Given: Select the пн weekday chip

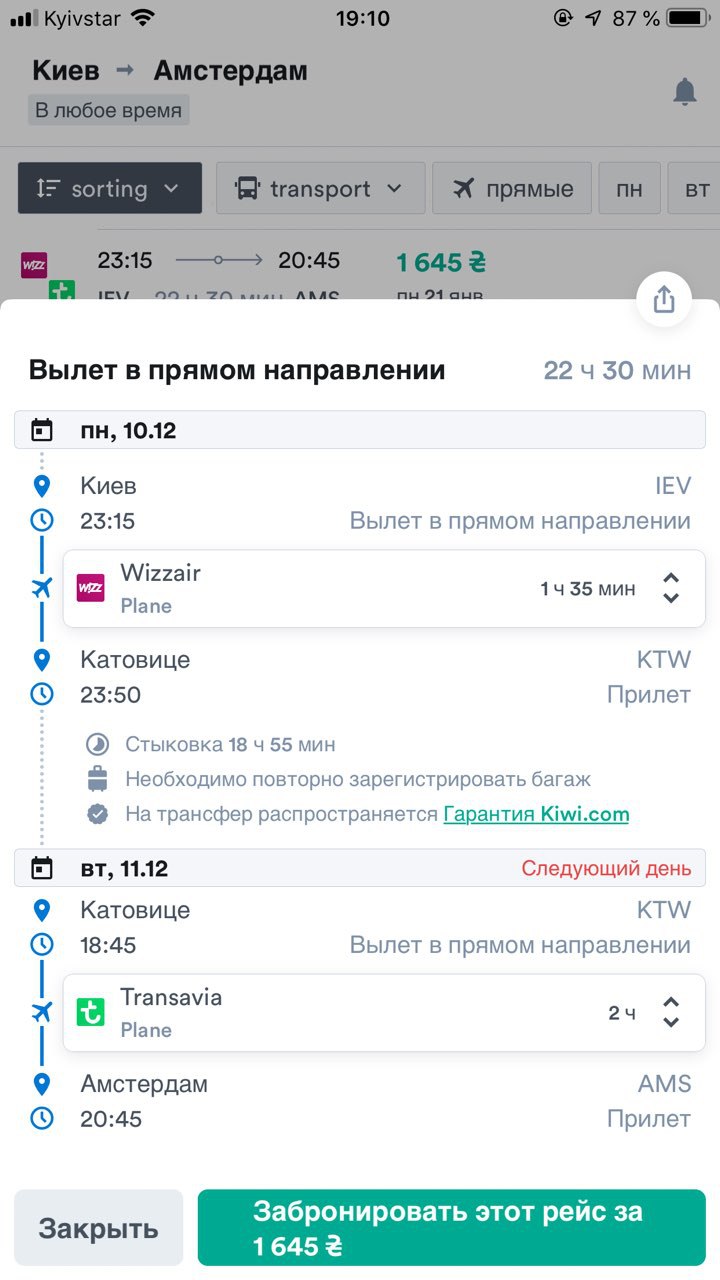Looking at the screenshot, I should pos(630,188).
